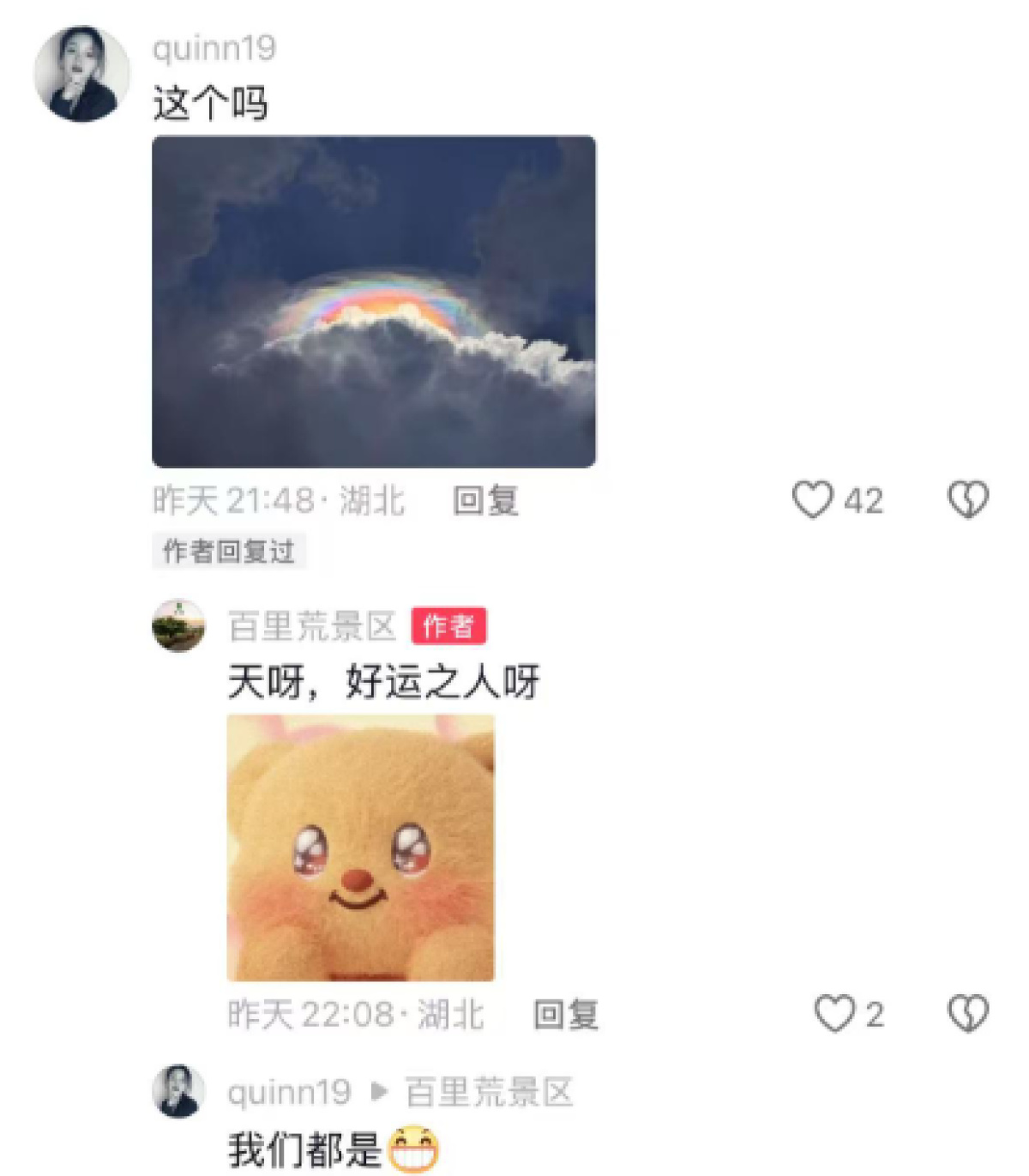Dislike quinn19's rainbow cloud comment
1029x1176 pixels.
coord(968,500)
